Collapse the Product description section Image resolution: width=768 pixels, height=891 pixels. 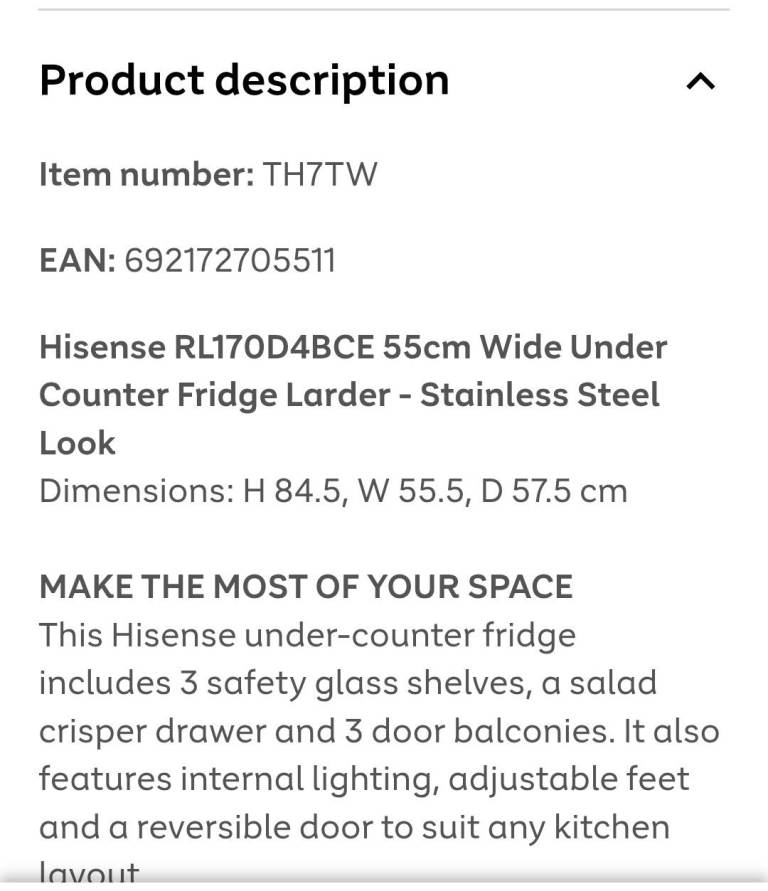[700, 82]
